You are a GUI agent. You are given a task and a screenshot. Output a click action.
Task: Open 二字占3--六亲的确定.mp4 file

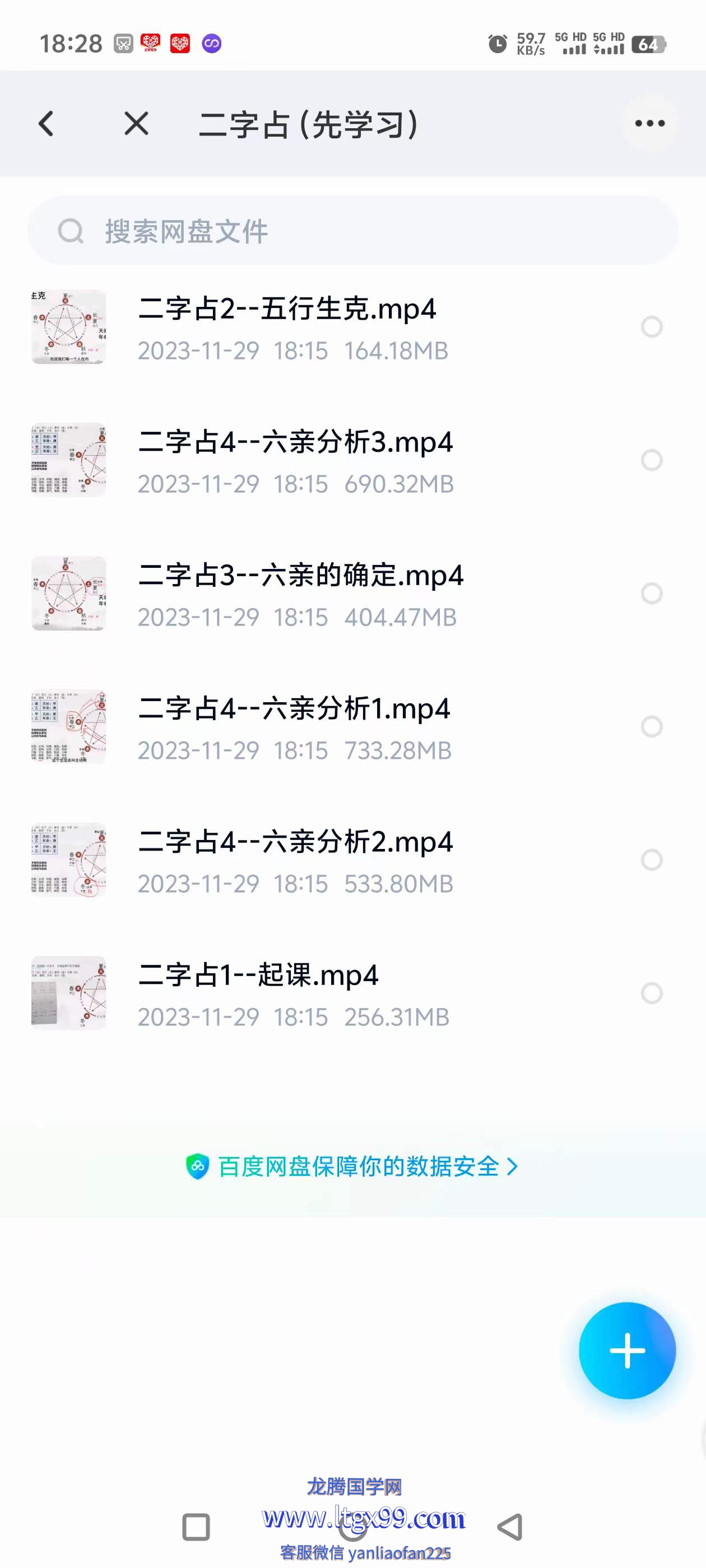[301, 576]
